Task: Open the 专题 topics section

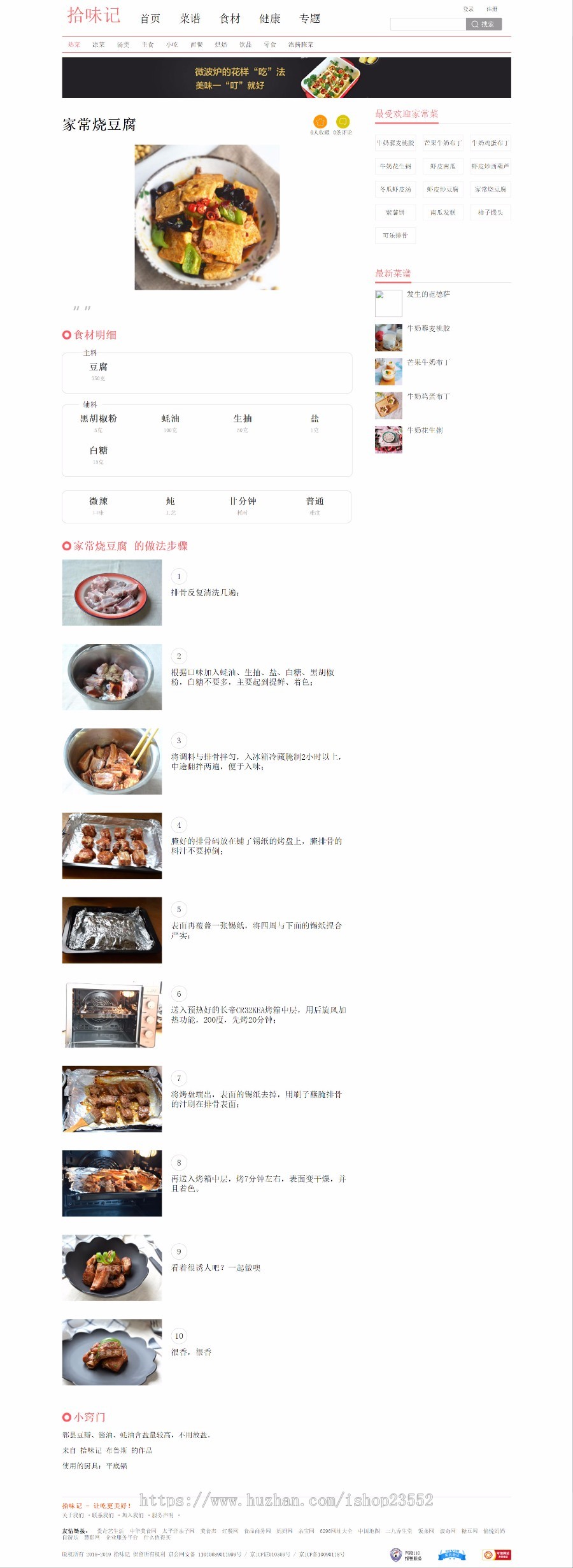Action: (x=310, y=18)
